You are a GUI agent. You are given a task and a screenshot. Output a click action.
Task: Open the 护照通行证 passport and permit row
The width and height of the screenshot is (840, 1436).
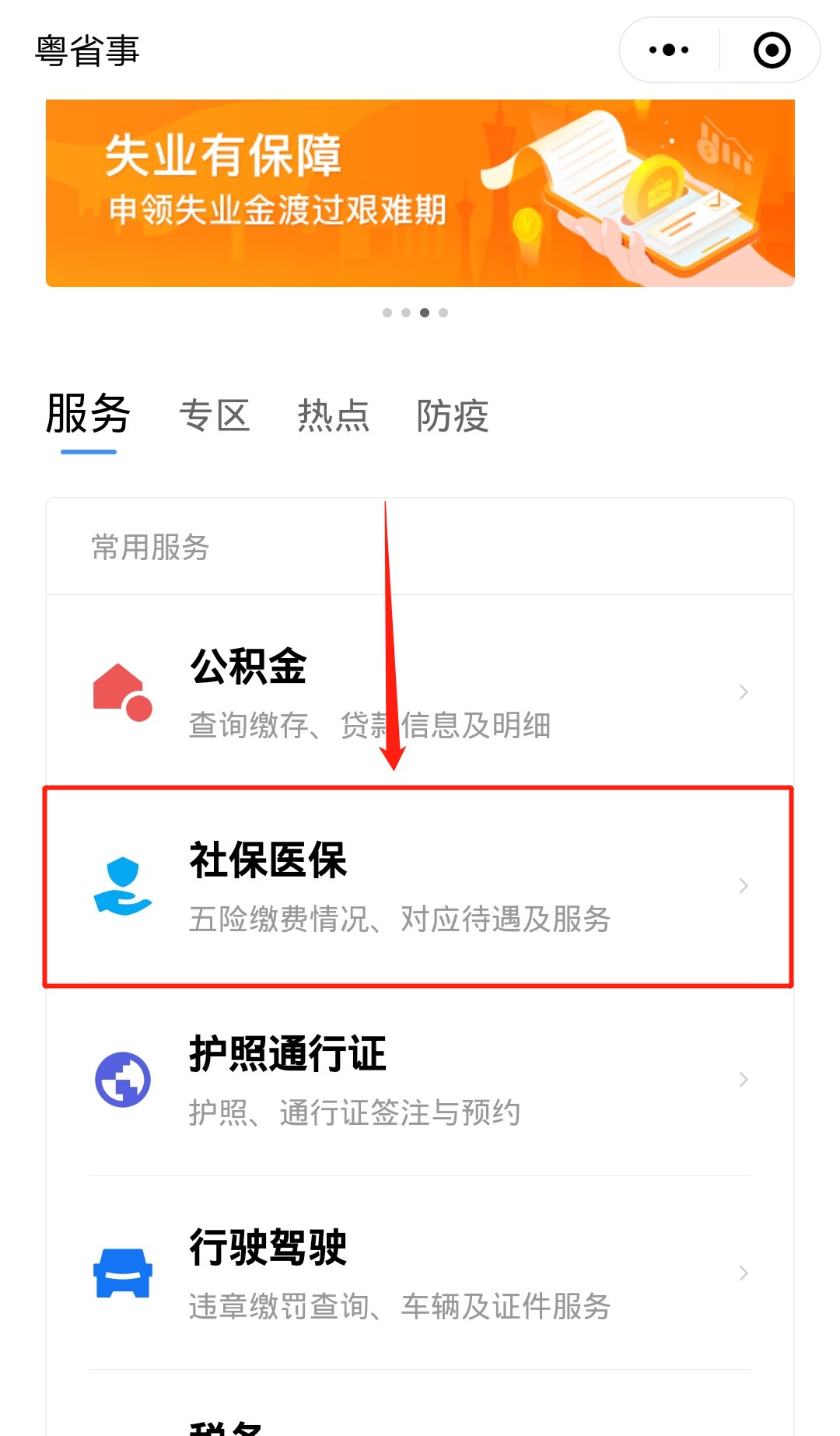(420, 1080)
